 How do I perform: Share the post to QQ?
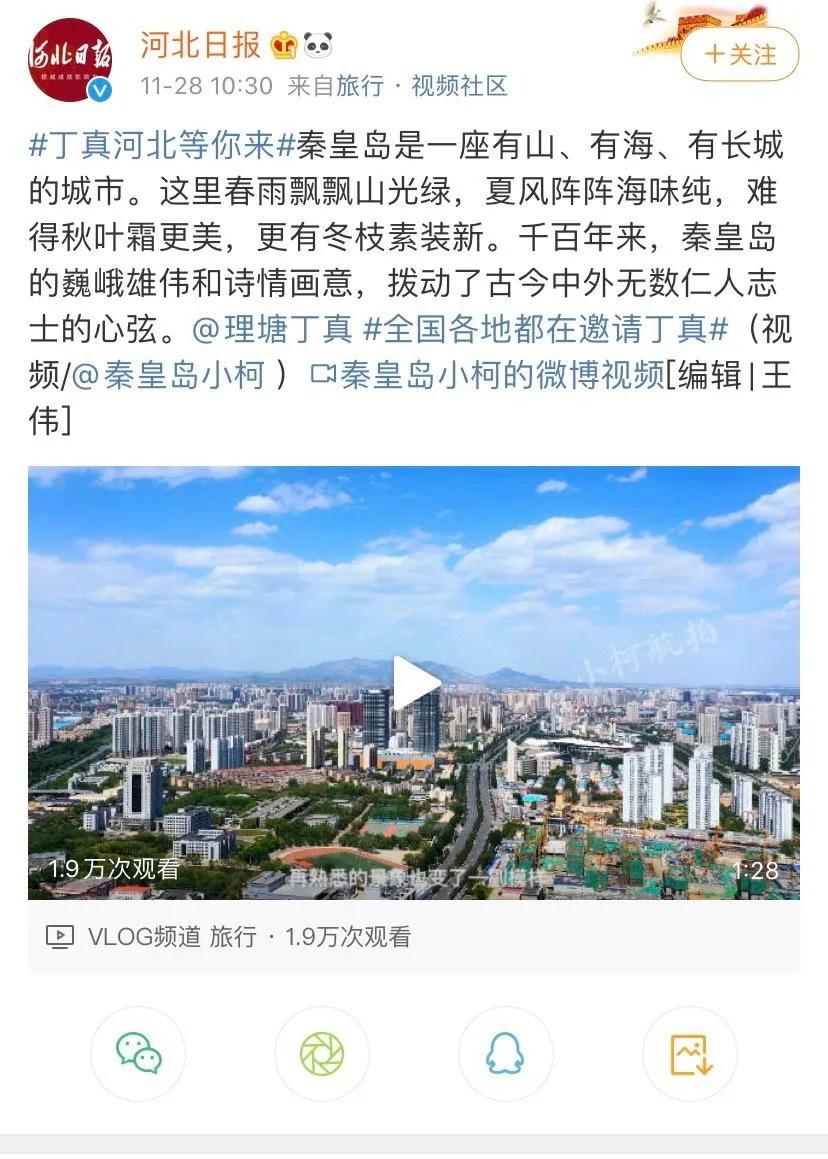click(506, 1054)
